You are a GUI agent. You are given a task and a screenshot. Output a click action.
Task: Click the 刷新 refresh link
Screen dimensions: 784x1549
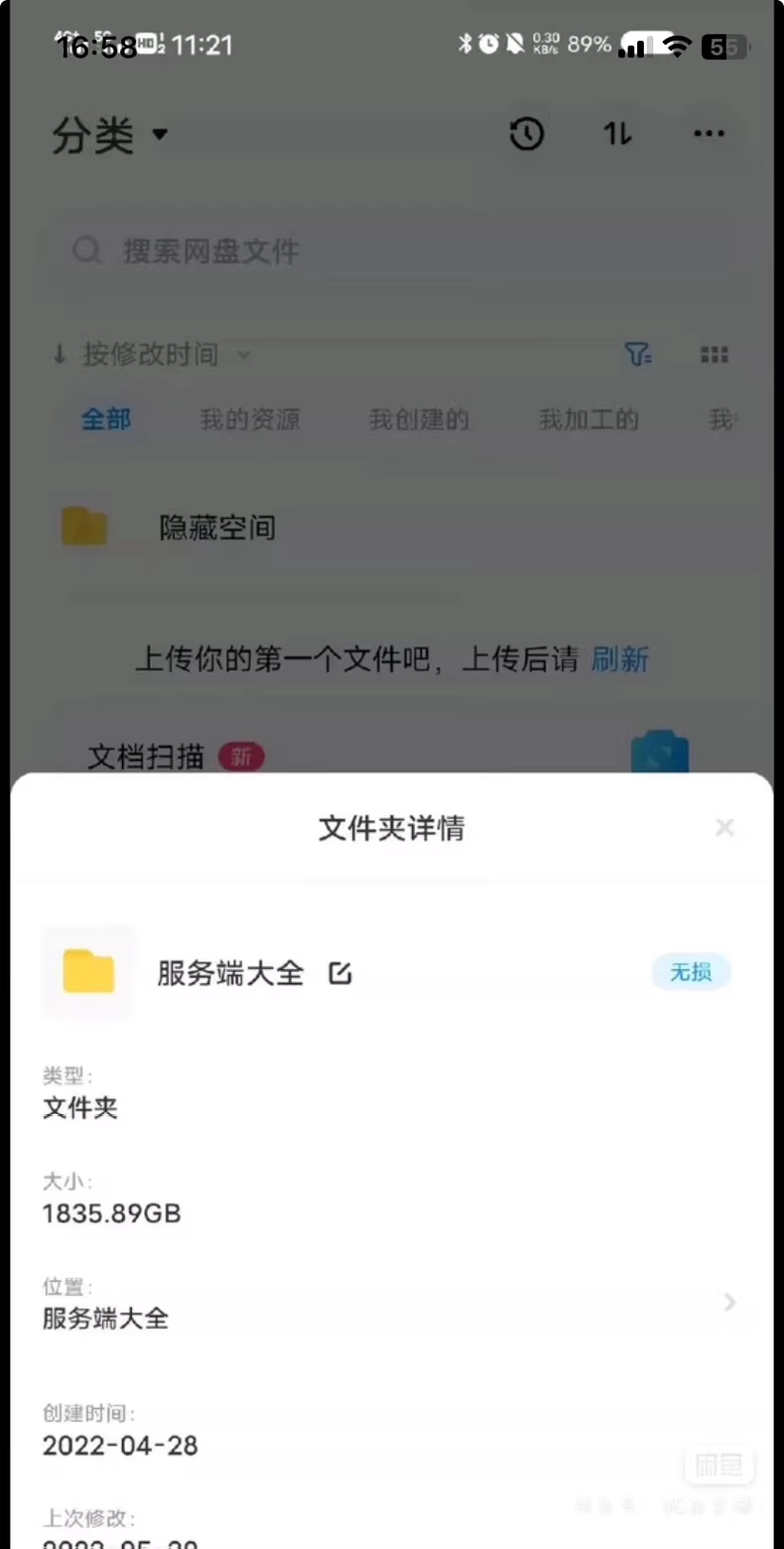click(x=620, y=659)
